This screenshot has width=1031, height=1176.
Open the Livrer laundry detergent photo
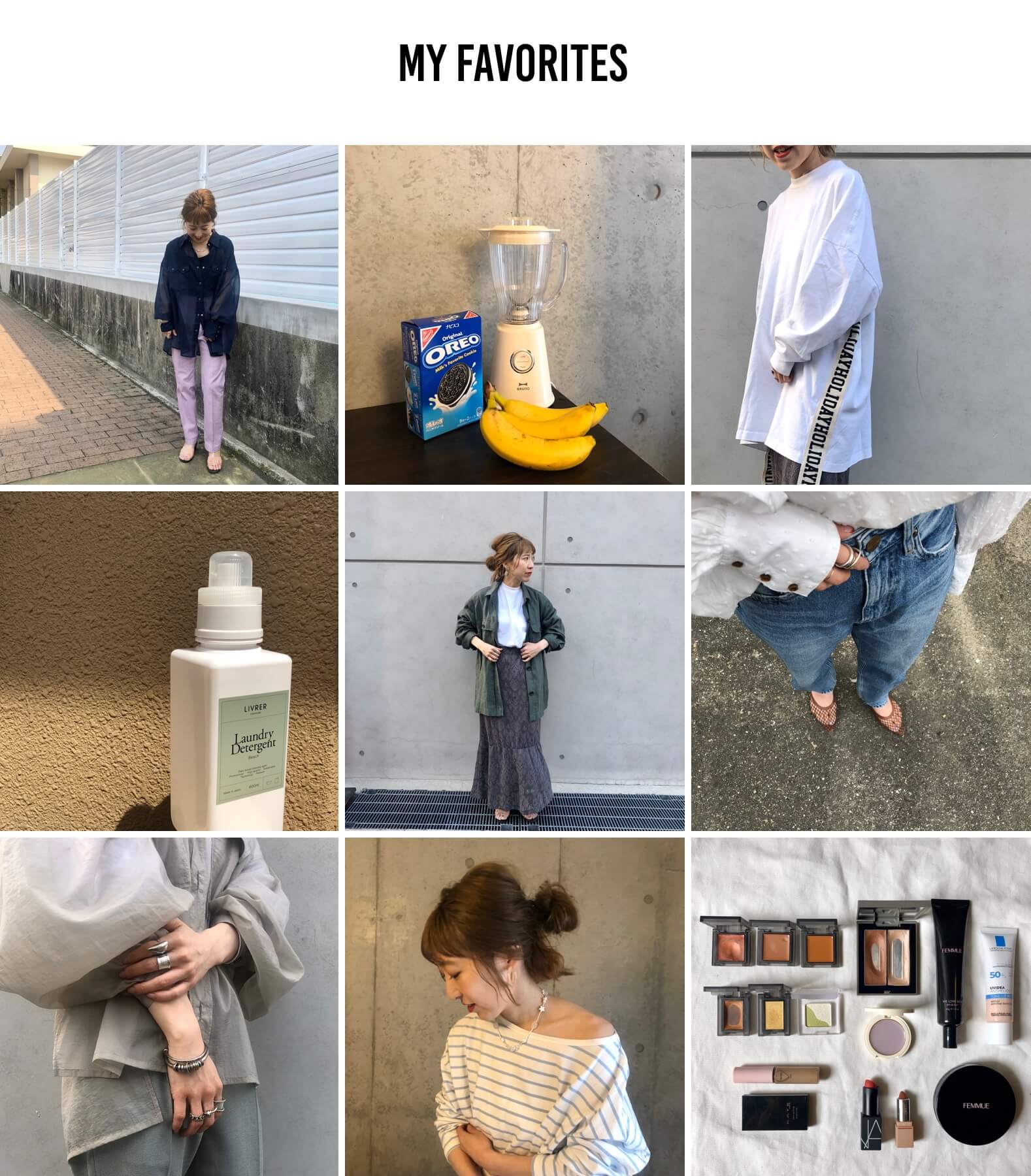coord(169,661)
